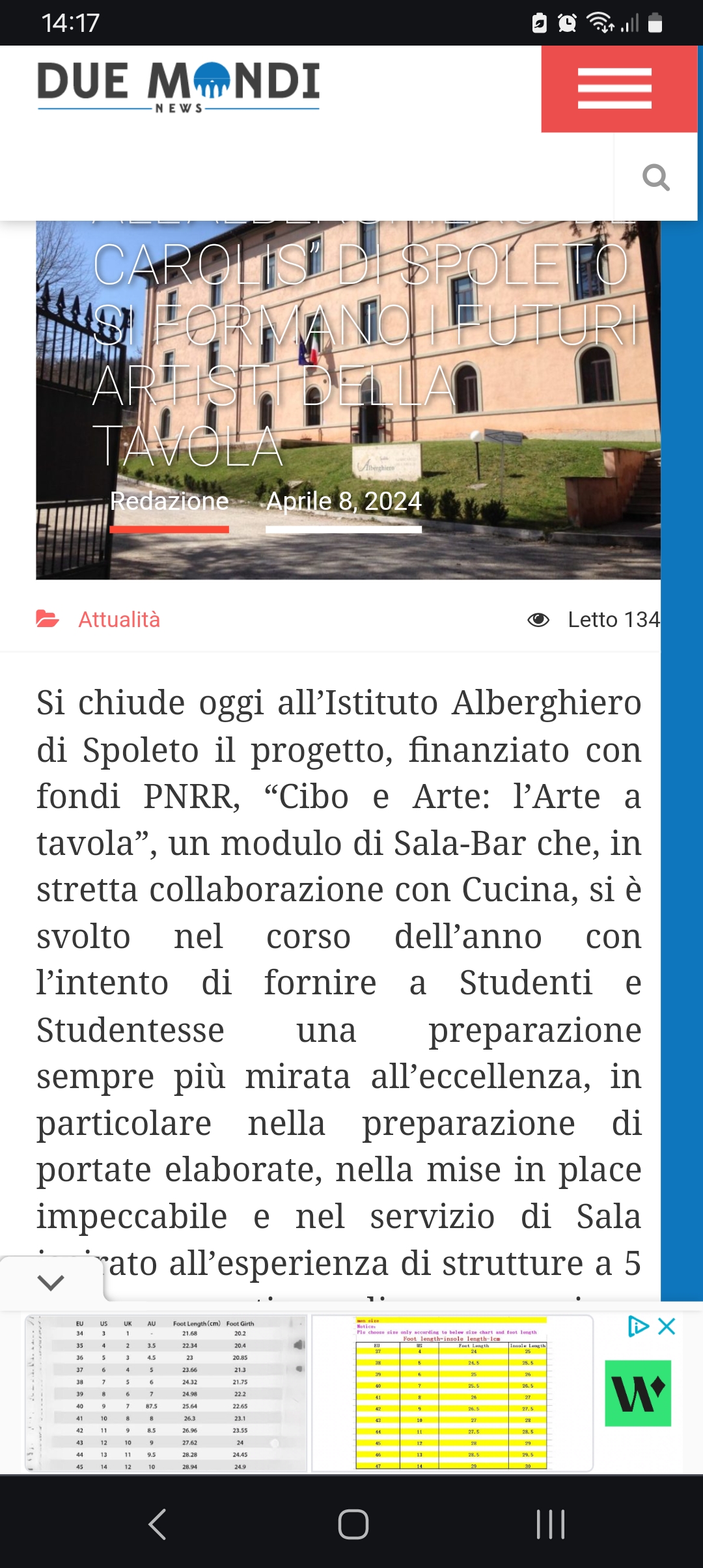This screenshot has width=703, height=1568.
Task: Open the Aprile 8, 2024 date link
Action: [x=344, y=501]
